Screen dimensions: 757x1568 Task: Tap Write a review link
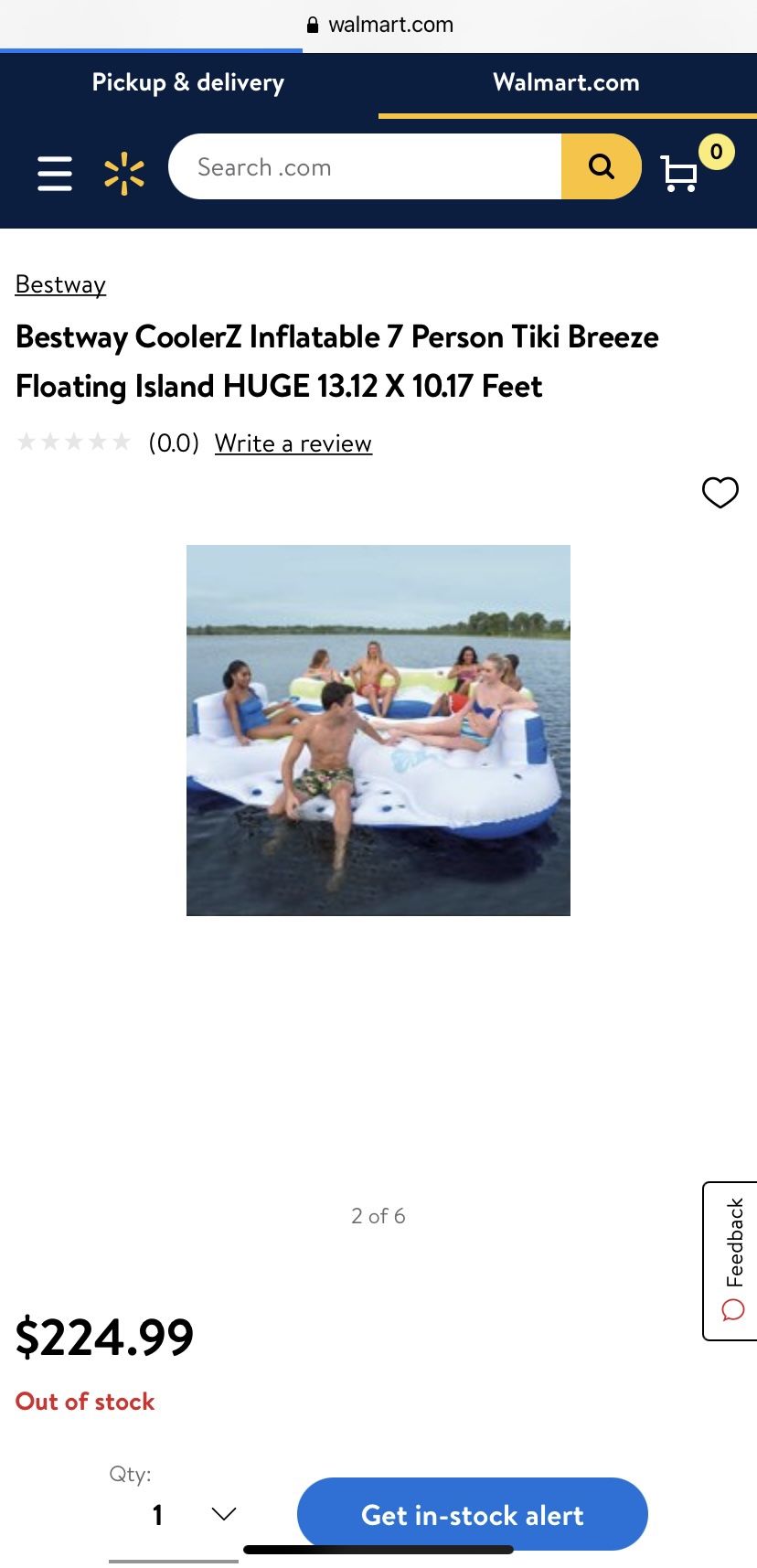tap(293, 443)
